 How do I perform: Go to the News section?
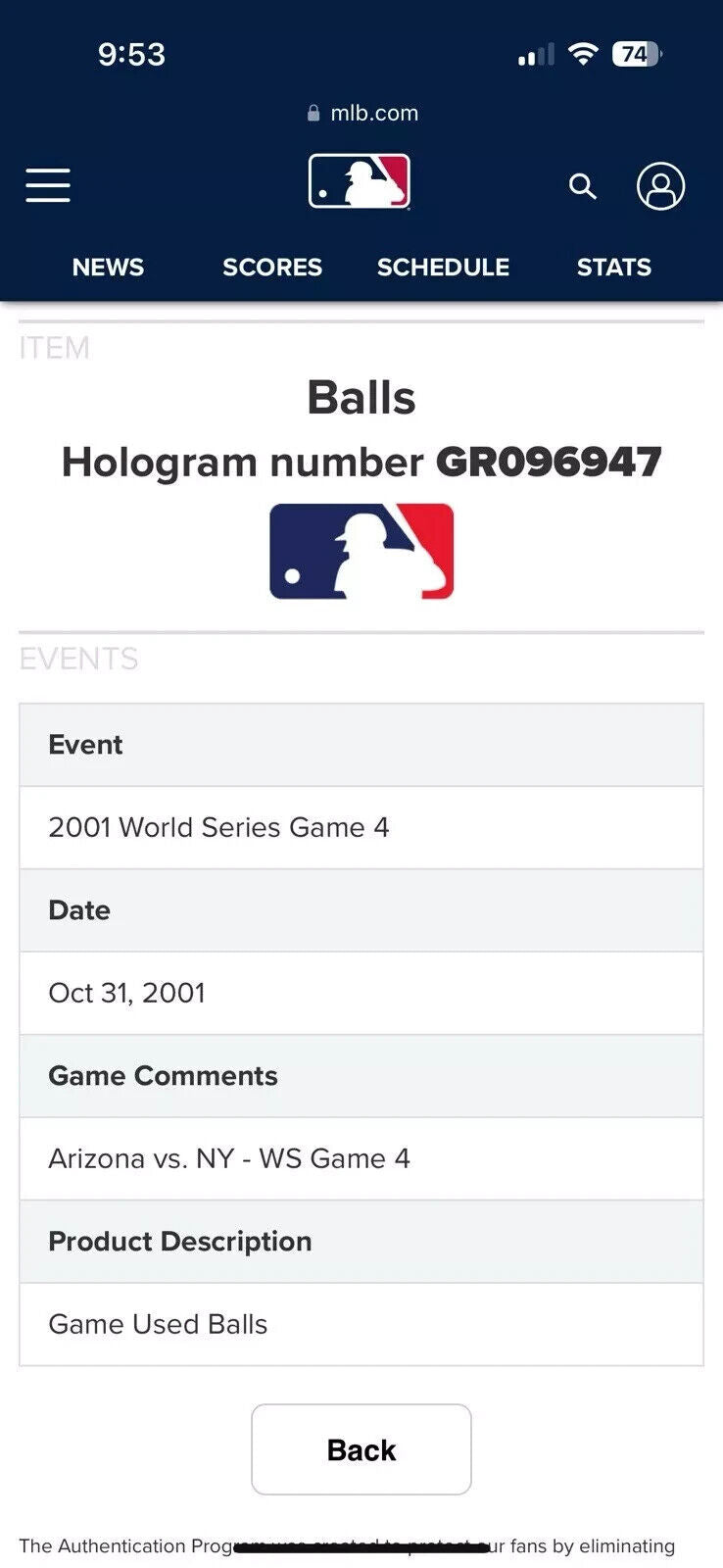pos(108,268)
